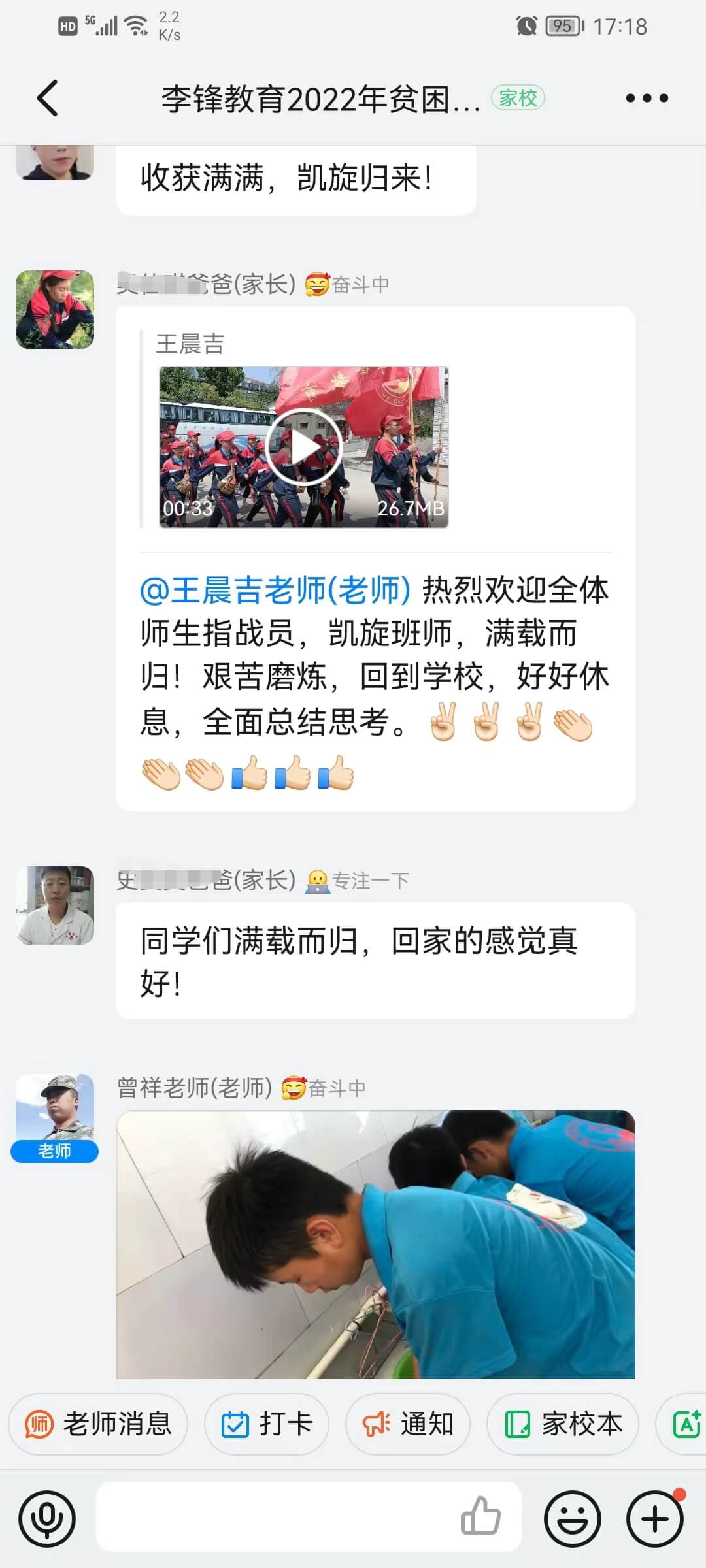Screen dimensions: 706x1568
Task: Focus the message text field
Action: (275, 1517)
